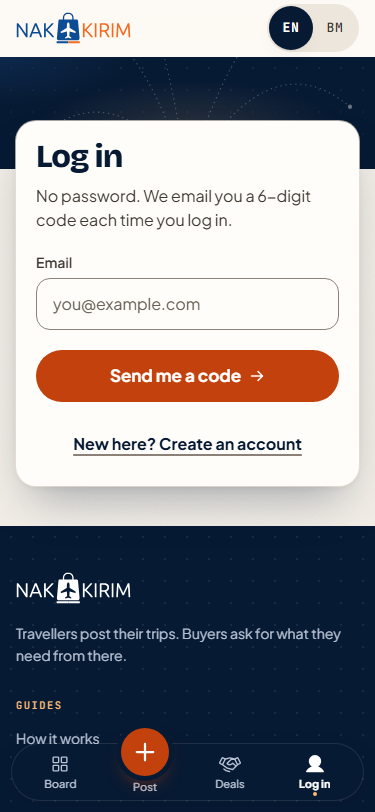The image size is (375, 812).
Task: Select the EN language option
Action: (x=291, y=28)
